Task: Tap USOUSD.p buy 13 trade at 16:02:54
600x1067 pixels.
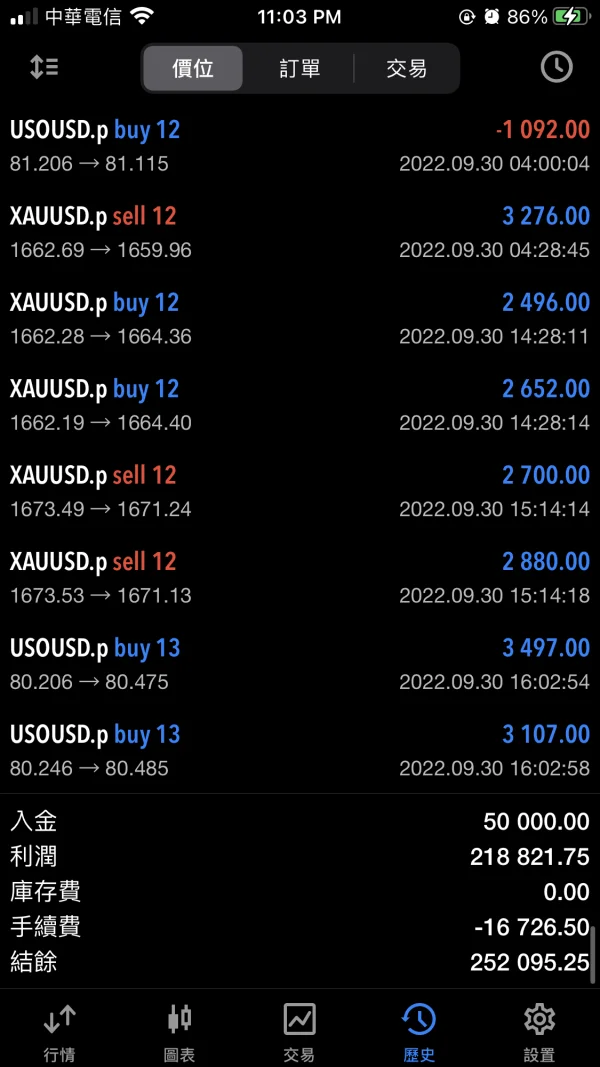Action: [300, 664]
